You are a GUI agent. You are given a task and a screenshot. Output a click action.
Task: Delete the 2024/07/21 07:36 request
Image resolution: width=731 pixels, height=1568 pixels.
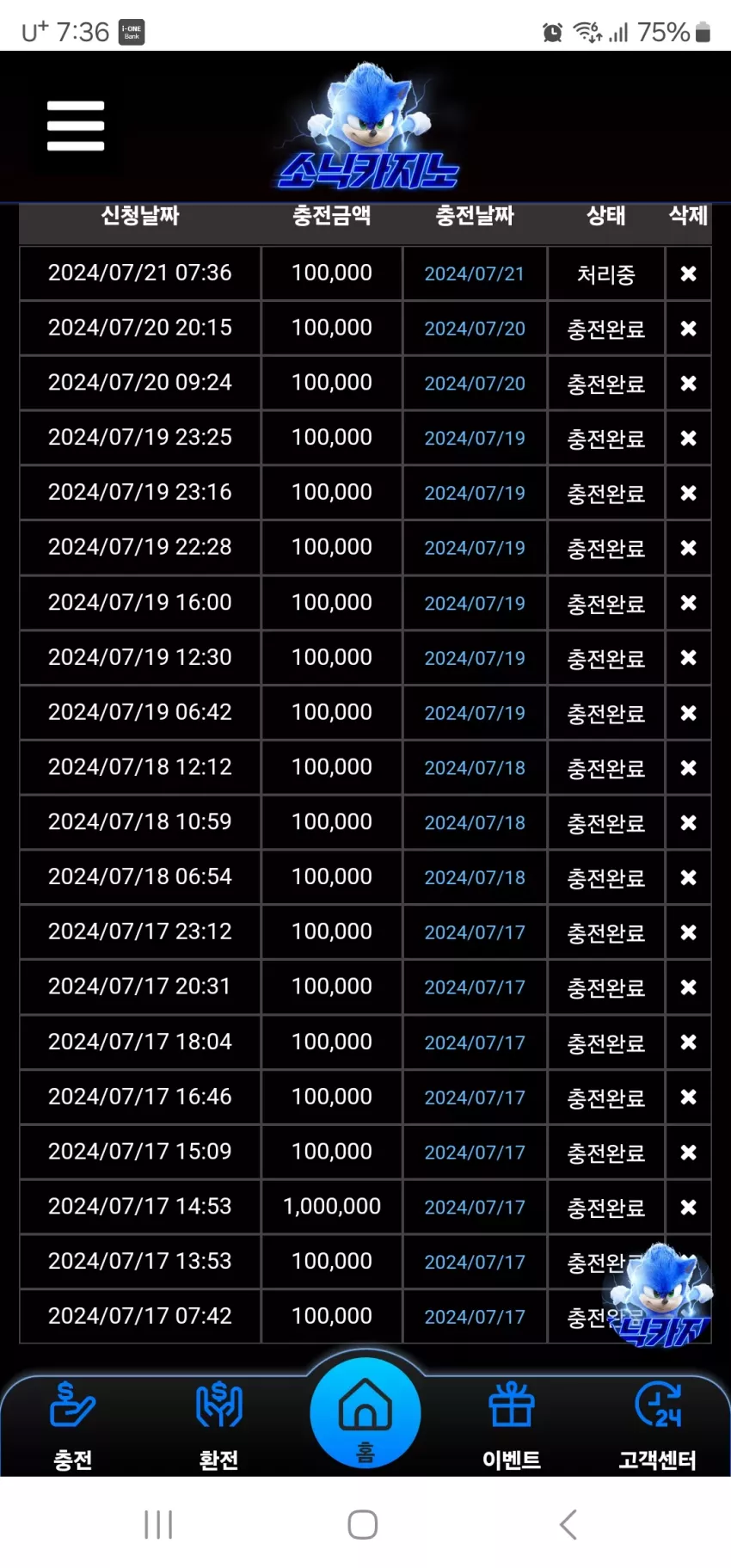click(x=688, y=274)
